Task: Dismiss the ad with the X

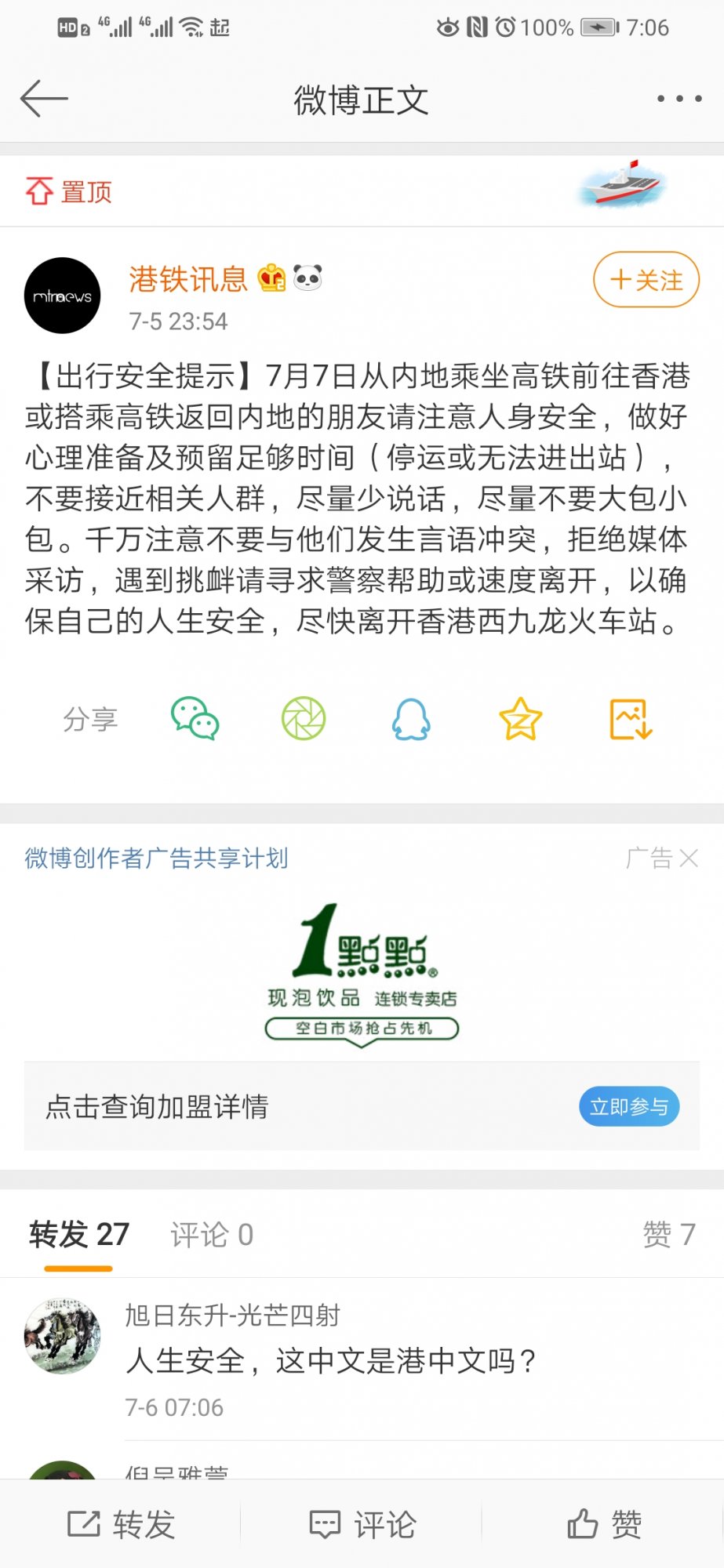Action: point(689,858)
